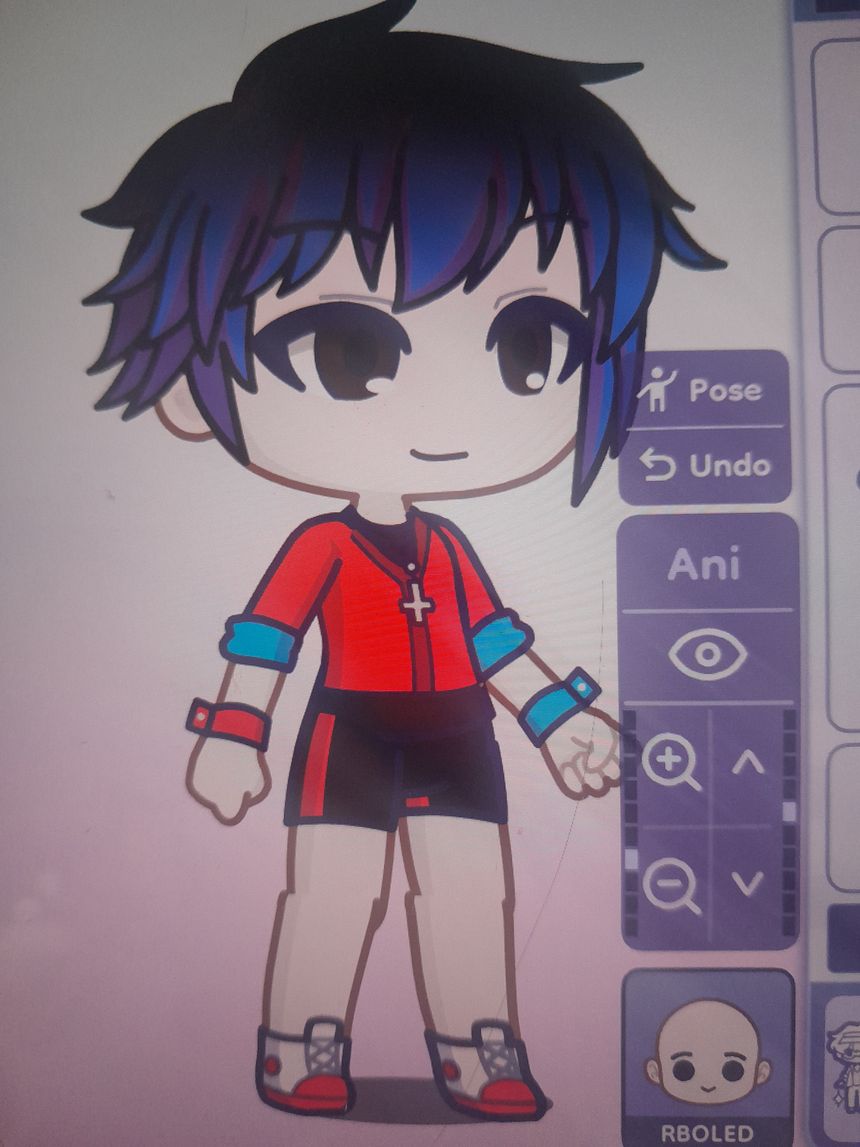Move the character down with arrow

tap(748, 884)
